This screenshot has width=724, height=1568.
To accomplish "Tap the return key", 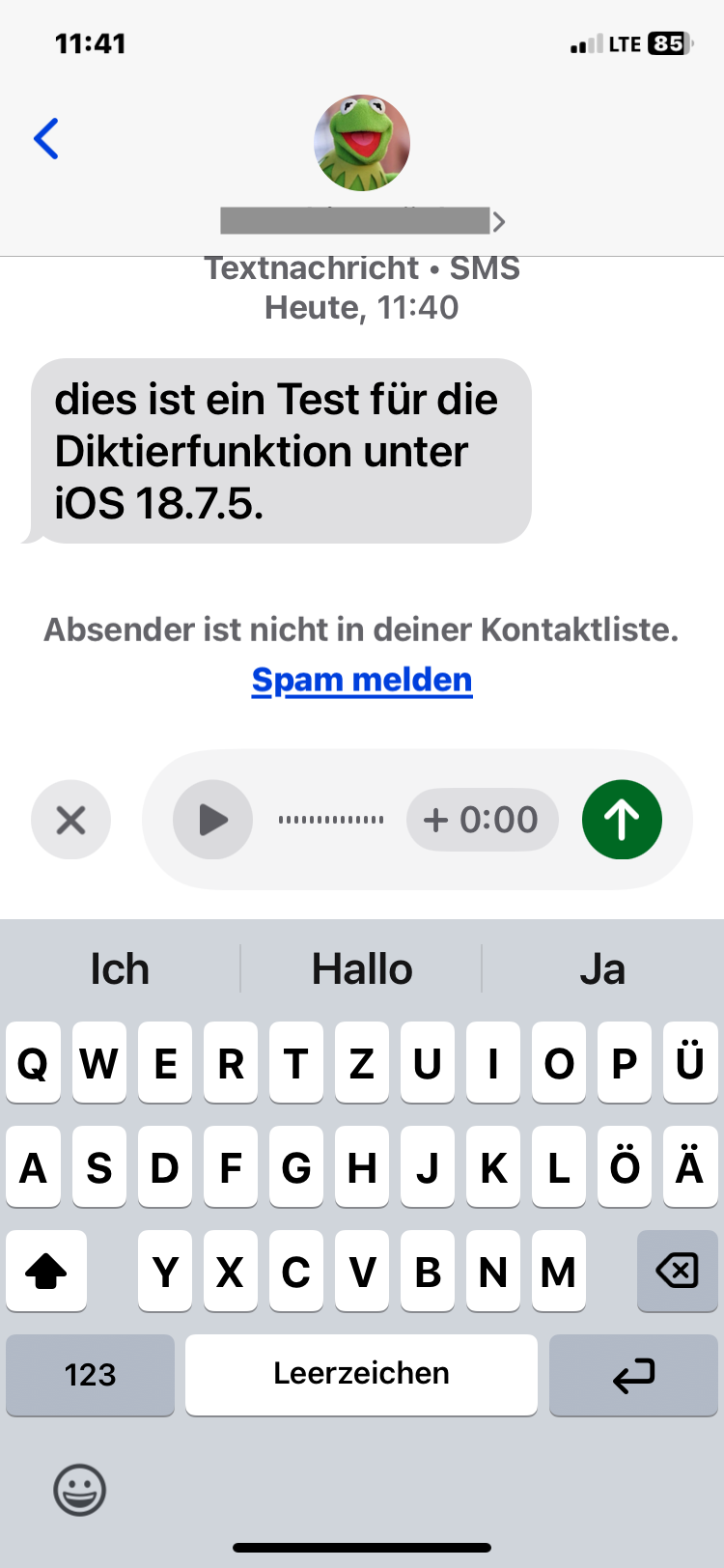I will (x=633, y=1374).
